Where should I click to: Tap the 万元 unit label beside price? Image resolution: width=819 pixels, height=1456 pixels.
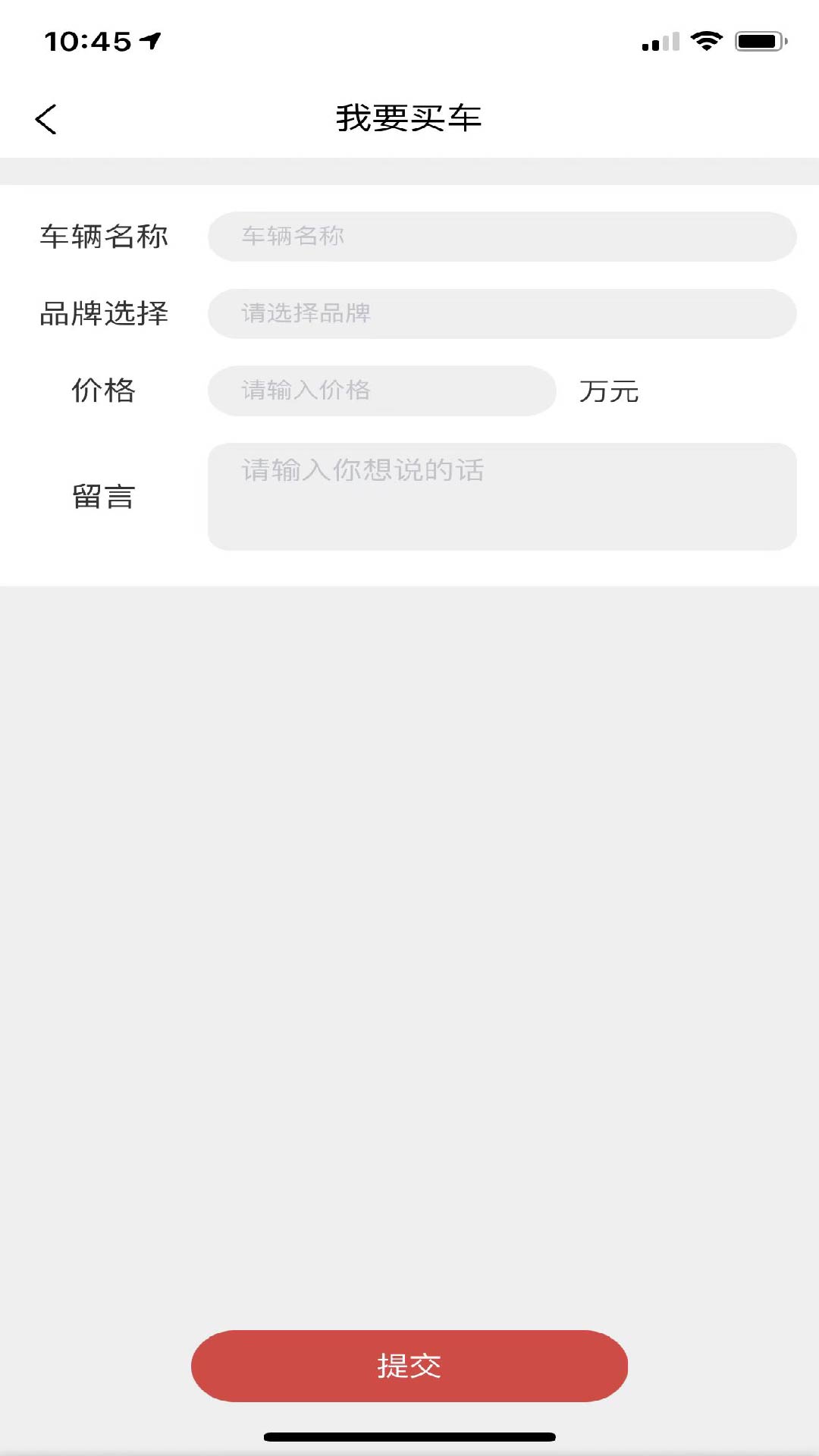608,391
